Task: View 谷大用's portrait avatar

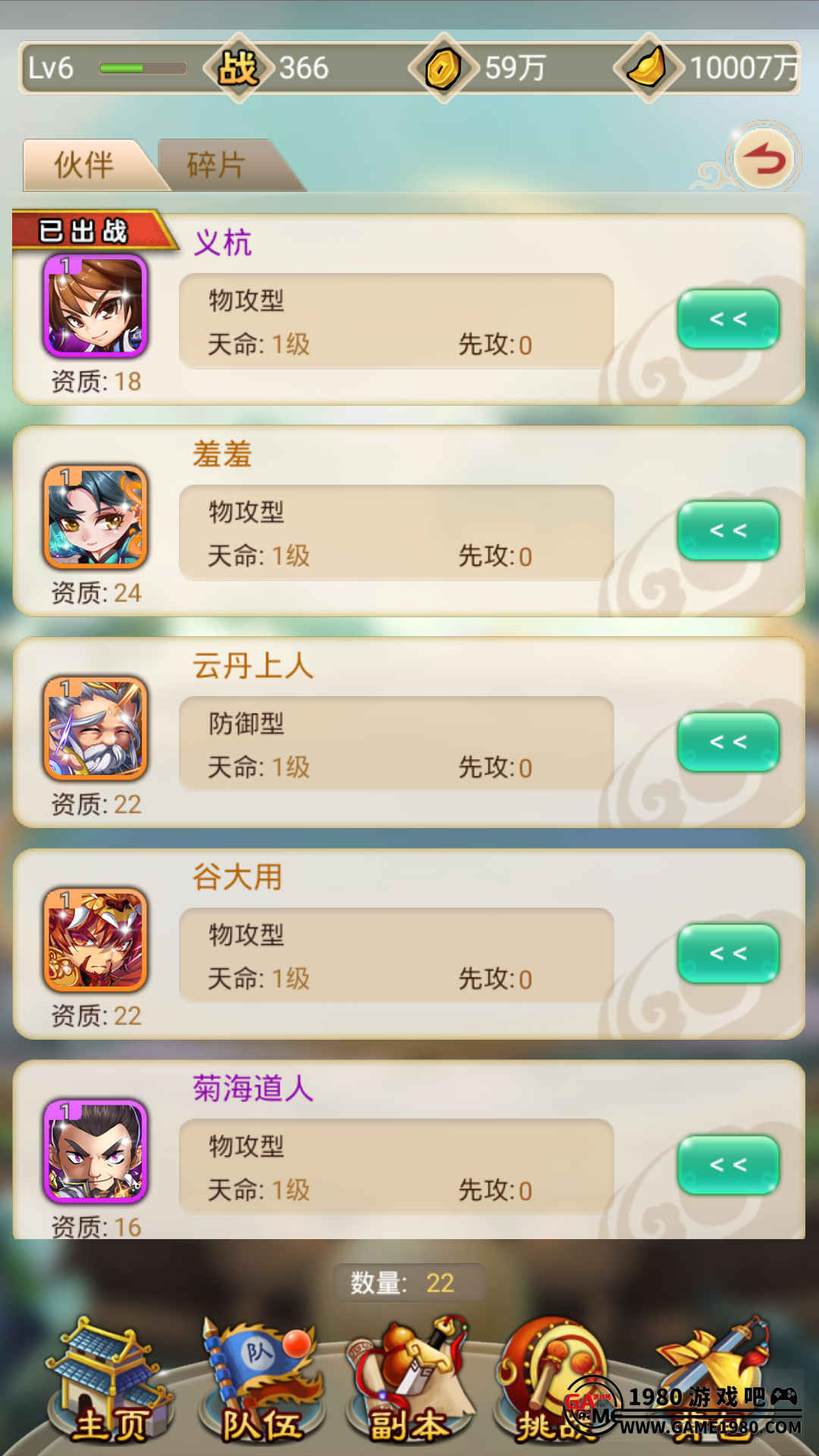Action: [x=96, y=940]
